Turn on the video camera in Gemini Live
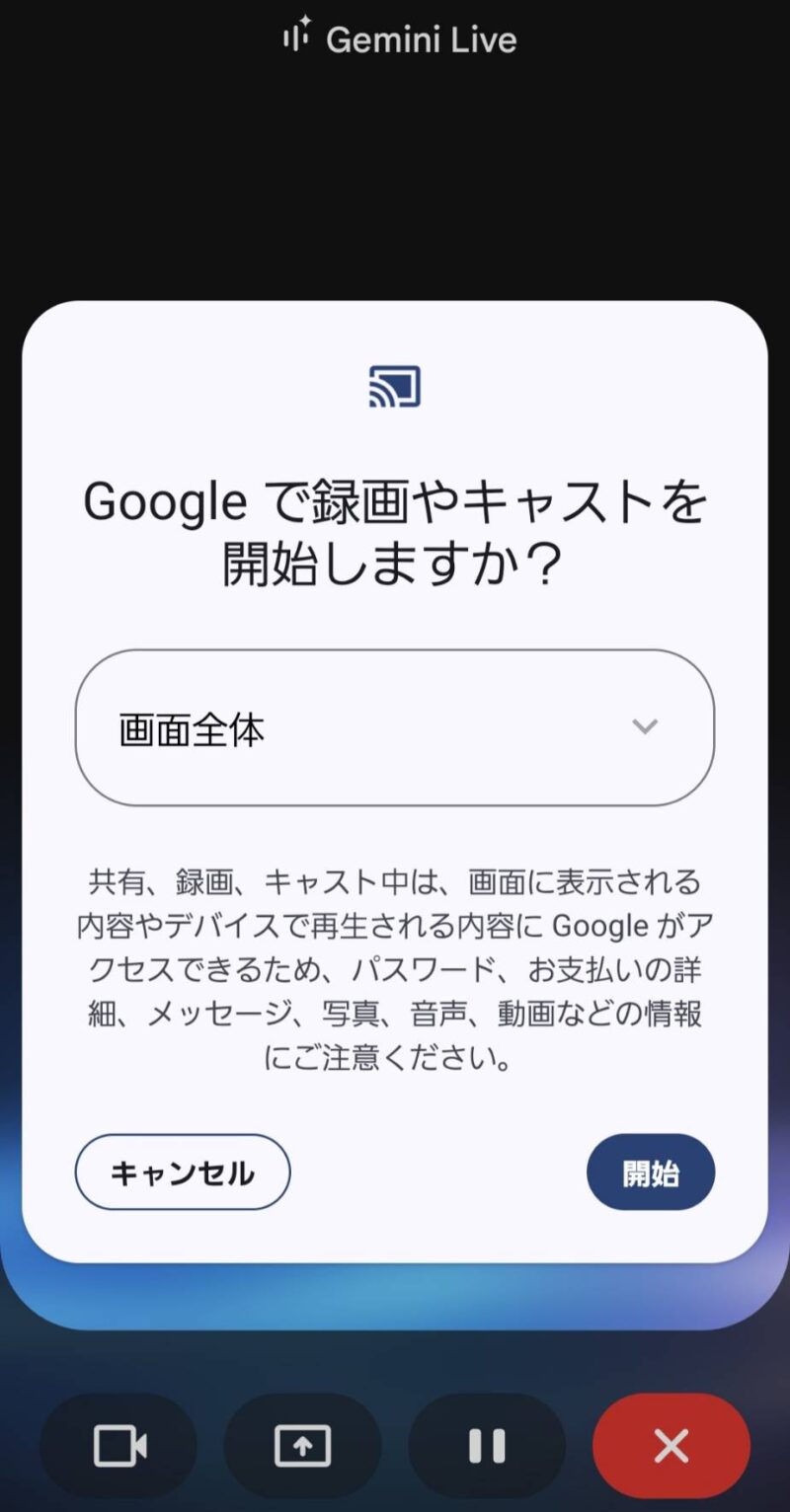Viewport: 790px width, 1512px height. pos(118,1446)
